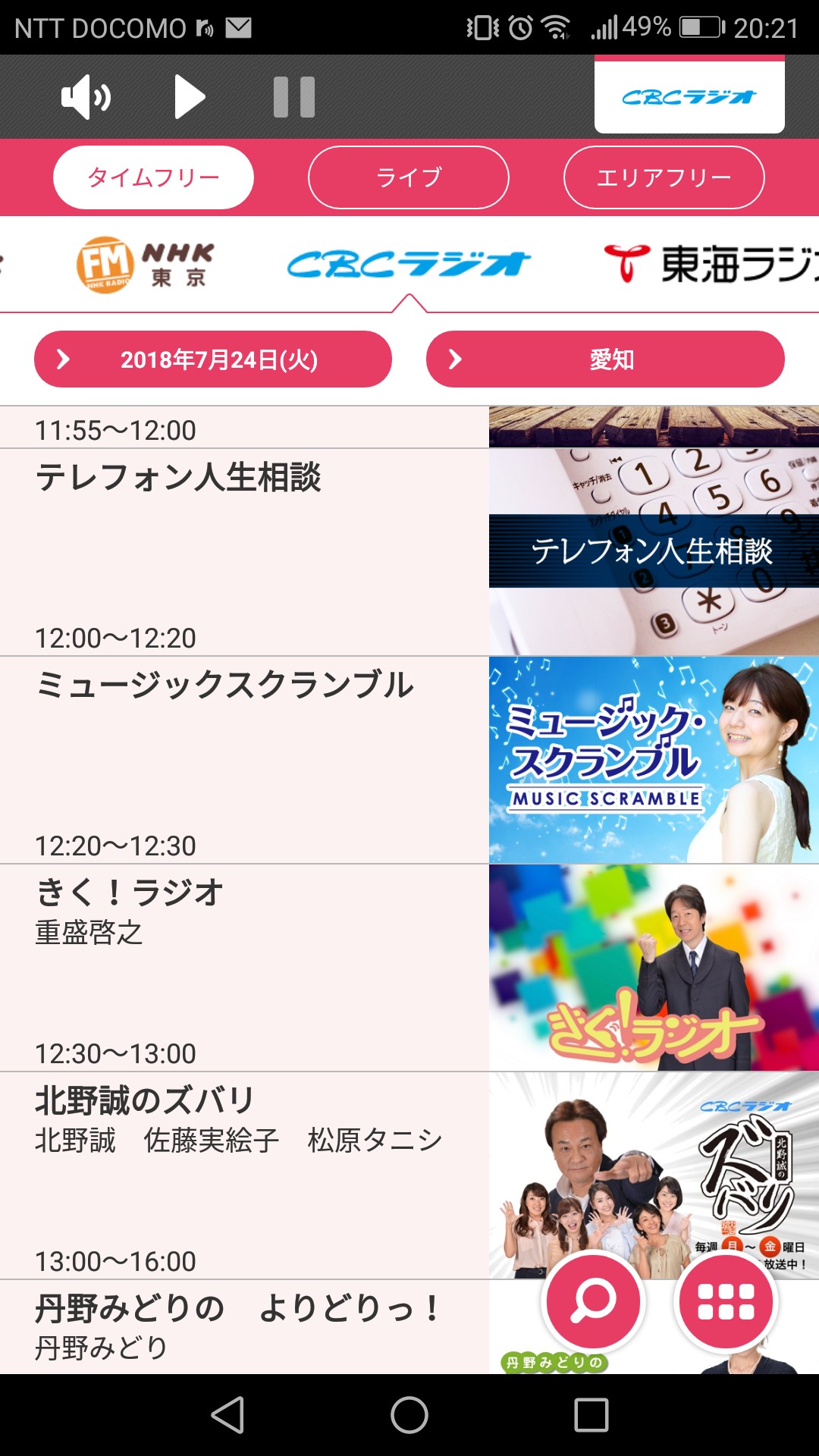The image size is (819, 1456).
Task: Switch to the タイムフリー tab
Action: click(x=153, y=177)
